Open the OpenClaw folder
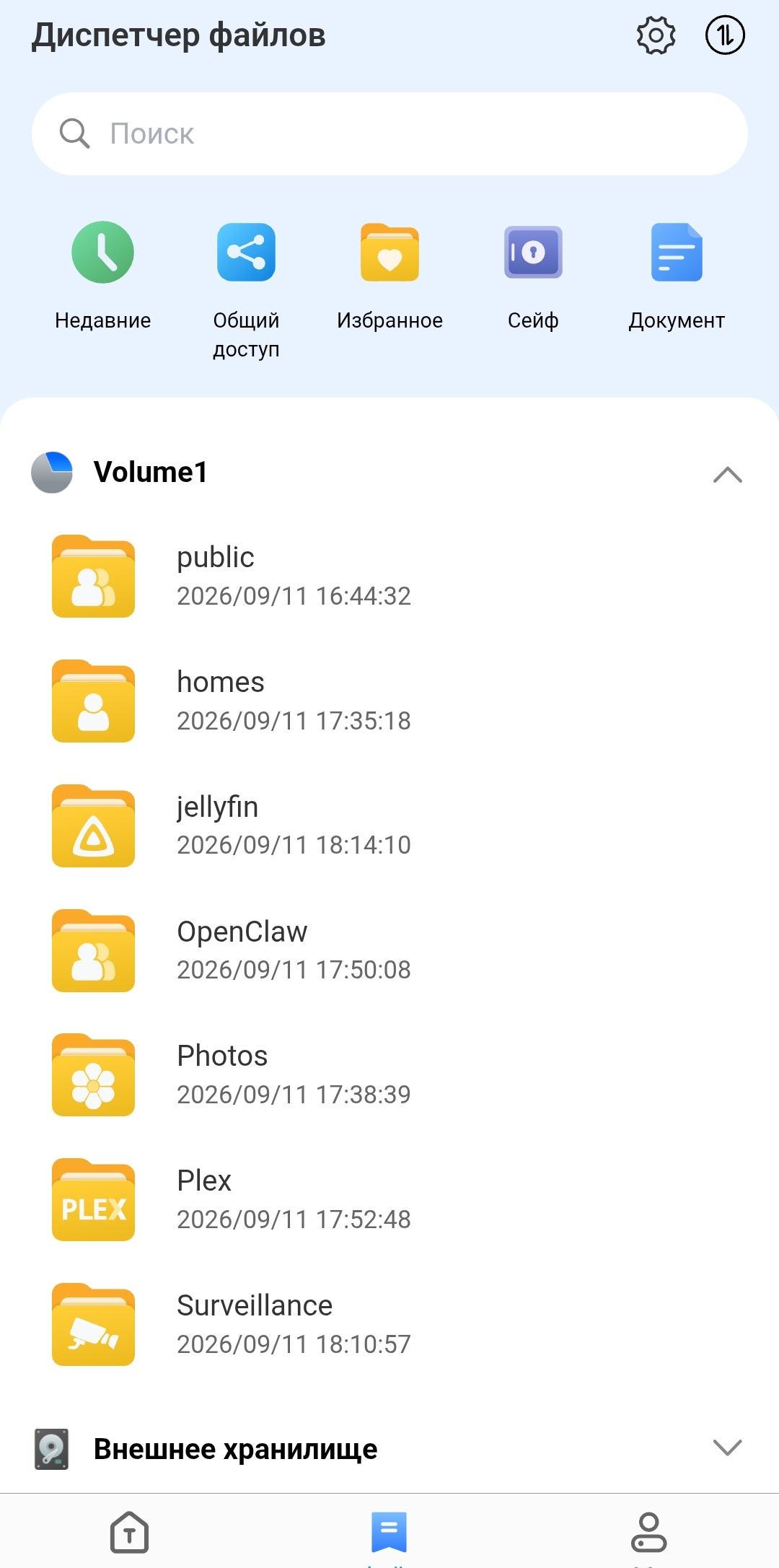 pos(389,951)
